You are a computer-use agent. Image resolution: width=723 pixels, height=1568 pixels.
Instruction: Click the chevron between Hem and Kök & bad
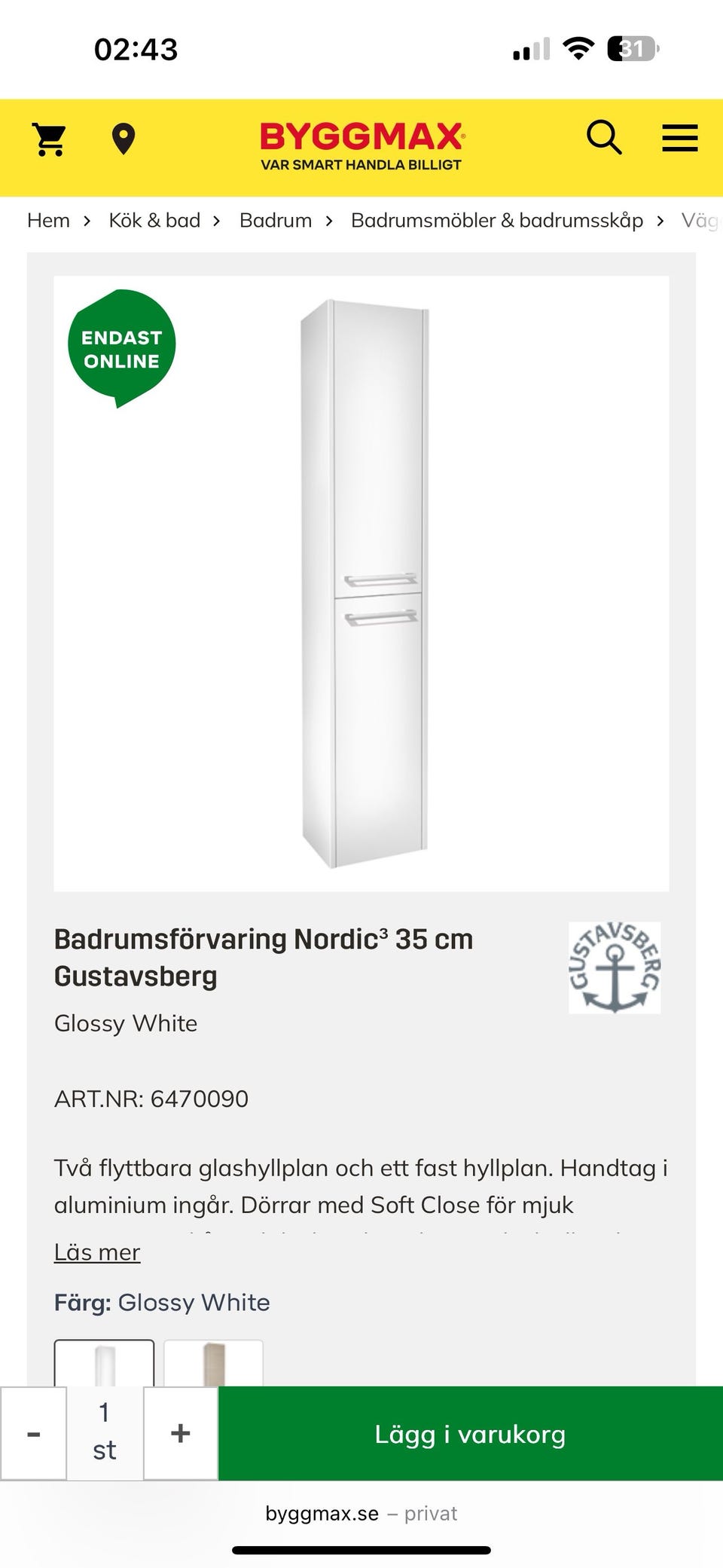87,220
